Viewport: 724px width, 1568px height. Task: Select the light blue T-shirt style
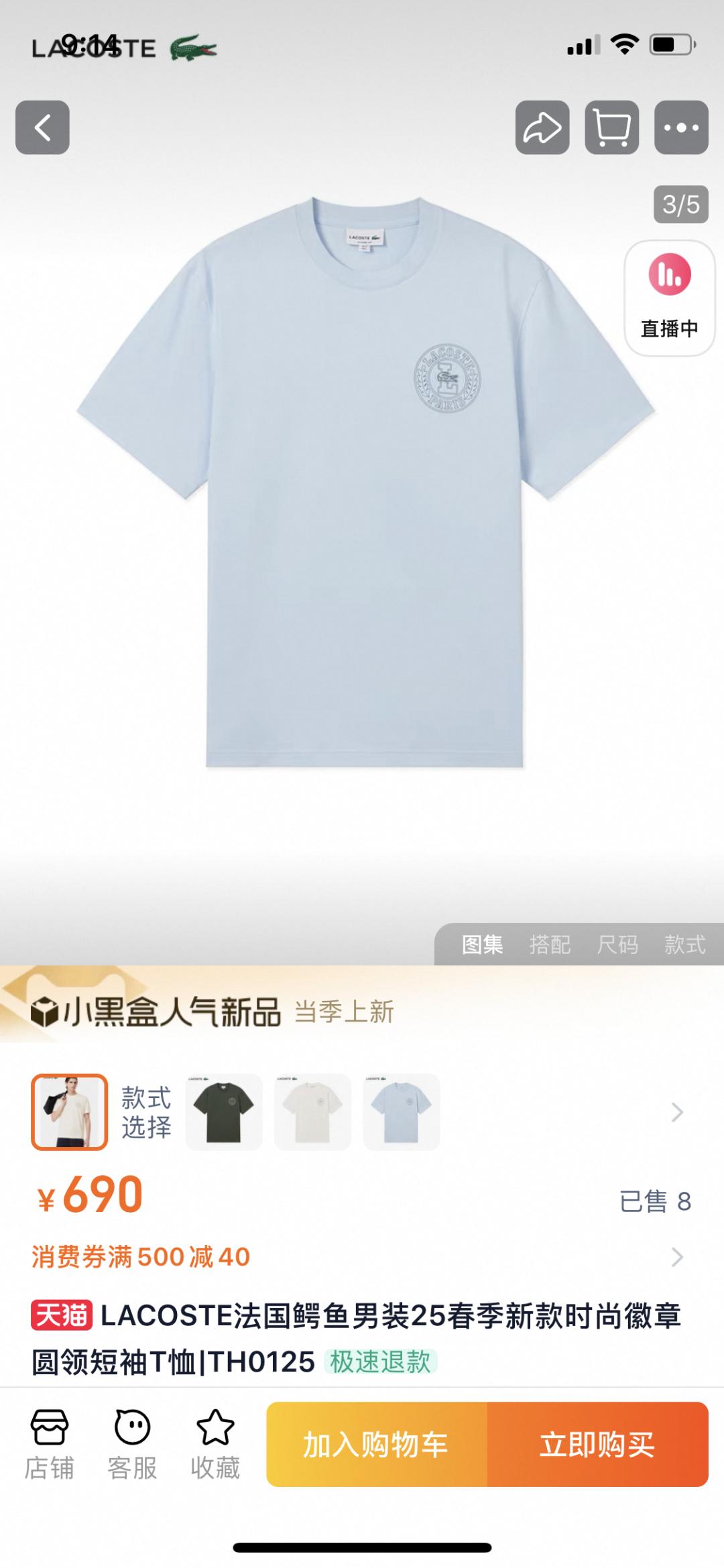coord(401,1112)
